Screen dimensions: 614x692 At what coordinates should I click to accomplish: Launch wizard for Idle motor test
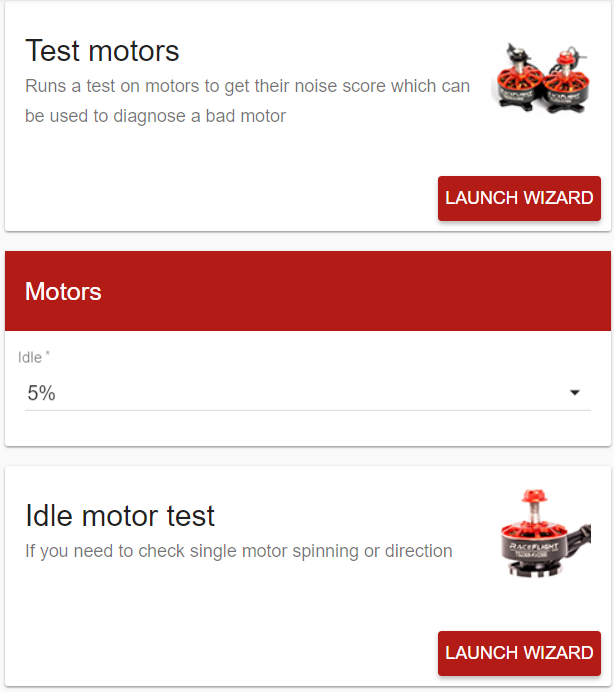[x=519, y=653]
